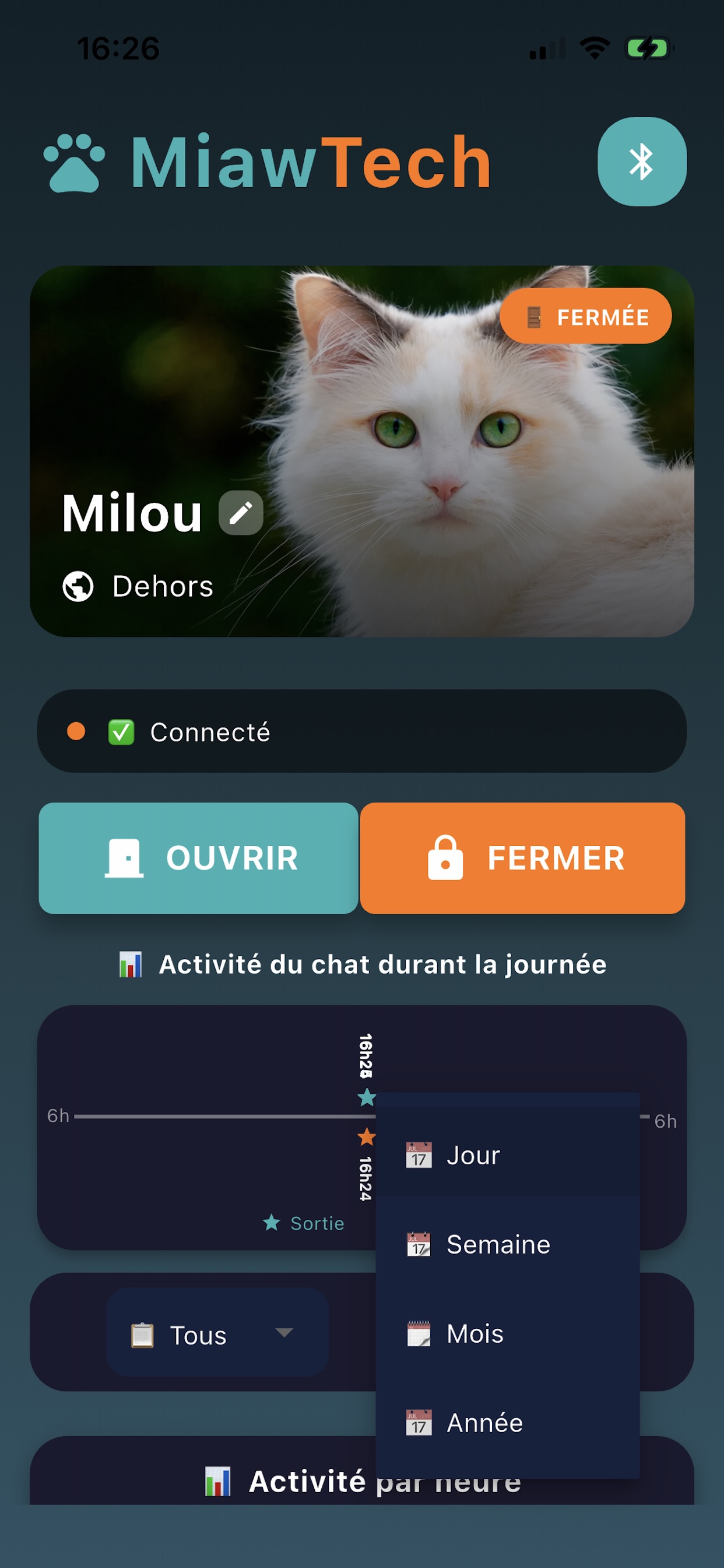Open the Bluetooth connection icon
Screen dimensions: 724x1568
(x=642, y=162)
